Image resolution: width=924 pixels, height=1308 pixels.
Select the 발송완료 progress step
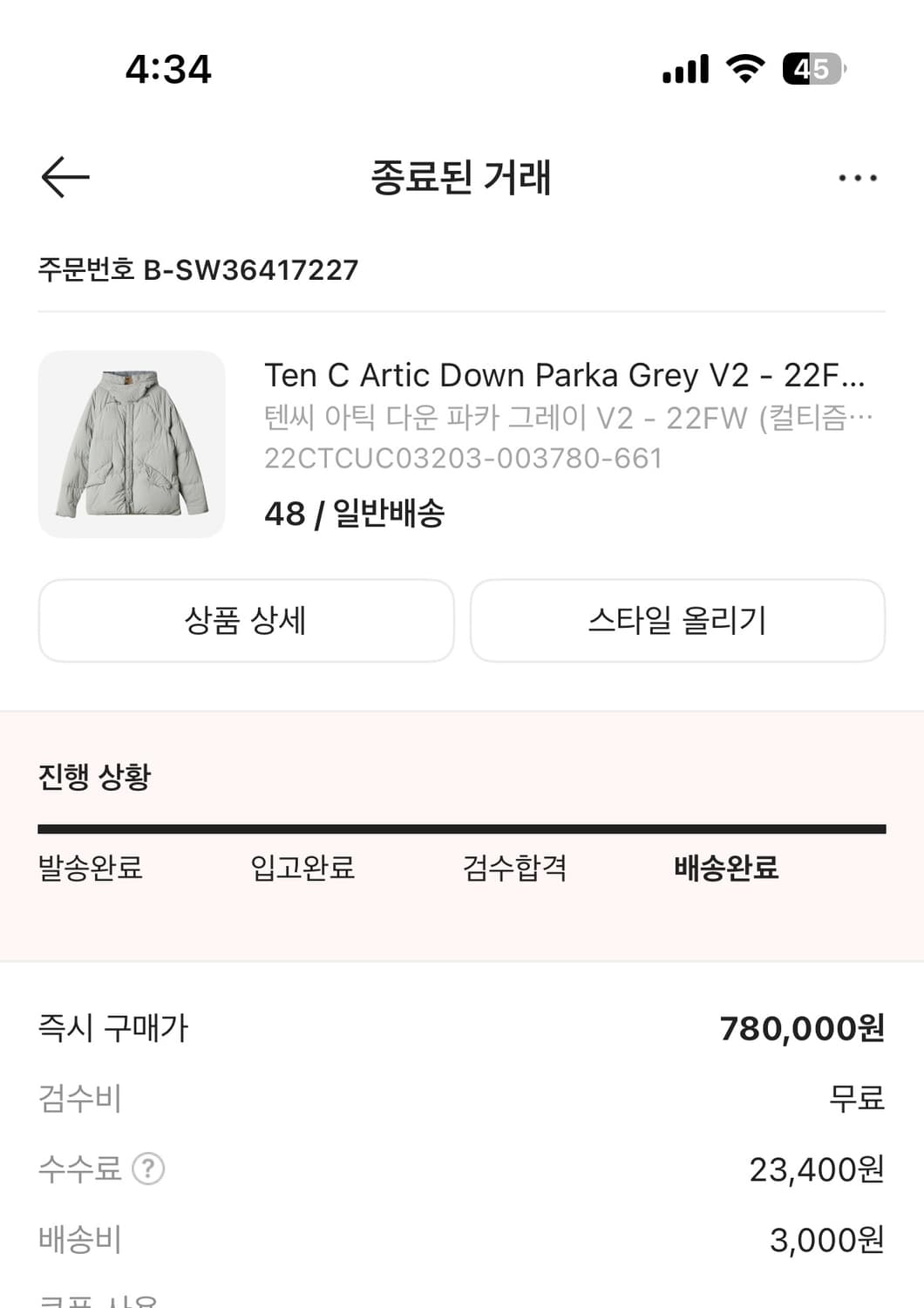tap(90, 868)
